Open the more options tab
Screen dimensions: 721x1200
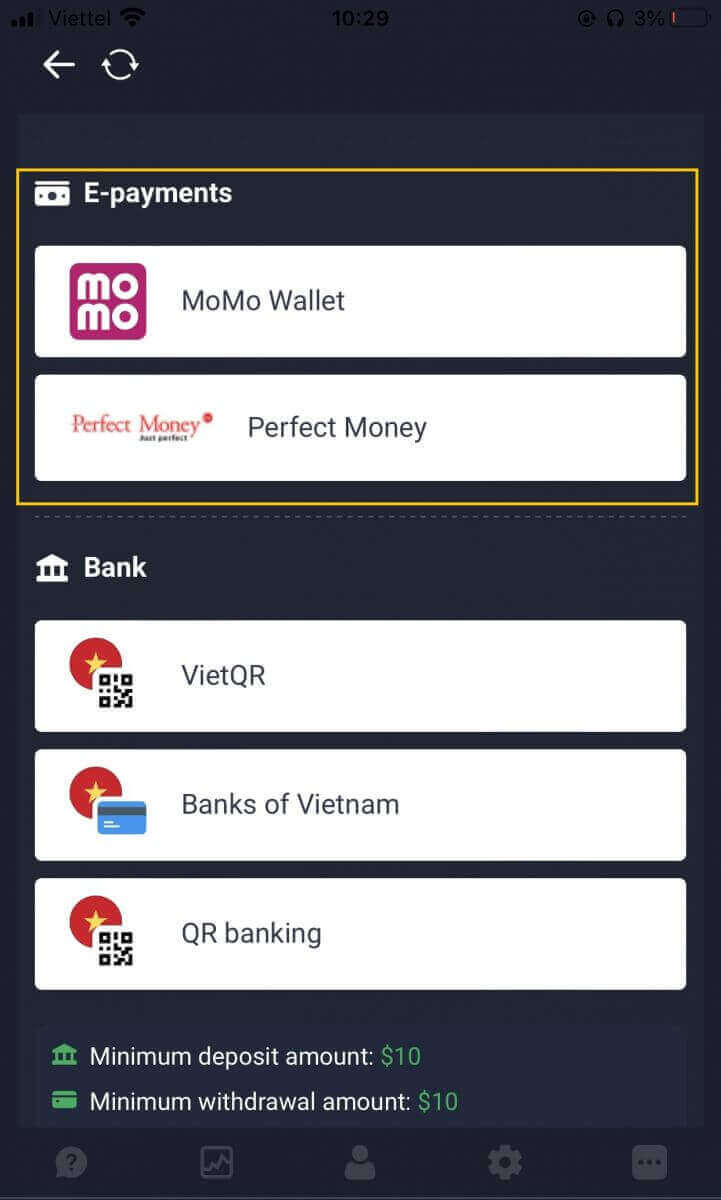coord(649,1162)
